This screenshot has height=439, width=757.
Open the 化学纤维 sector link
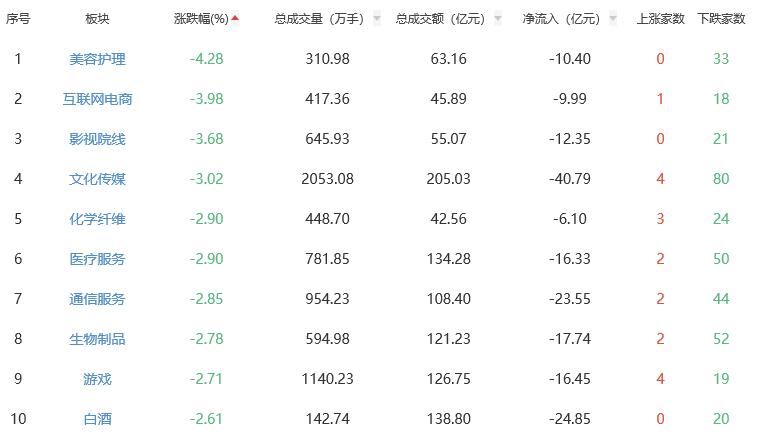[x=97, y=219]
